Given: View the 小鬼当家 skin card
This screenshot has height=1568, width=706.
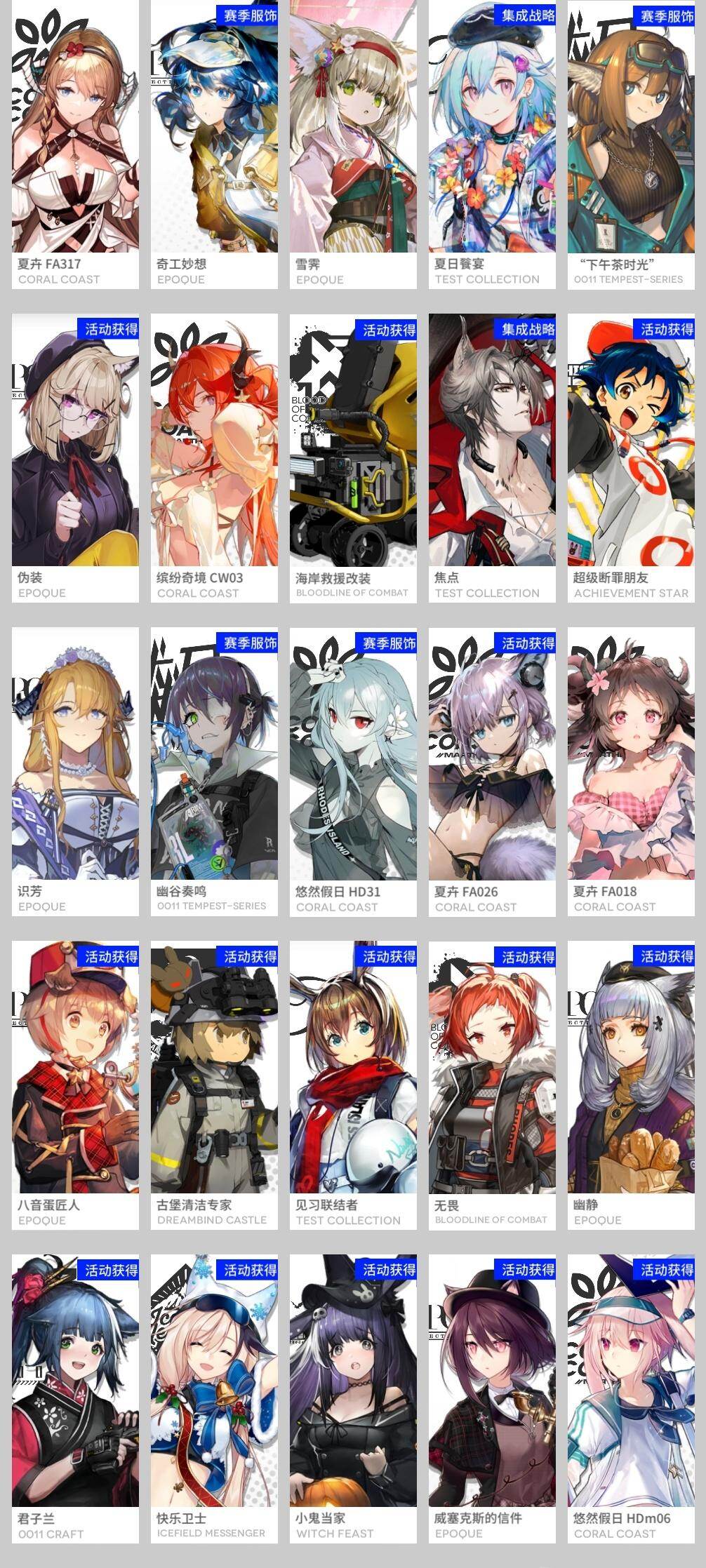Looking at the screenshot, I should pos(353,1399).
